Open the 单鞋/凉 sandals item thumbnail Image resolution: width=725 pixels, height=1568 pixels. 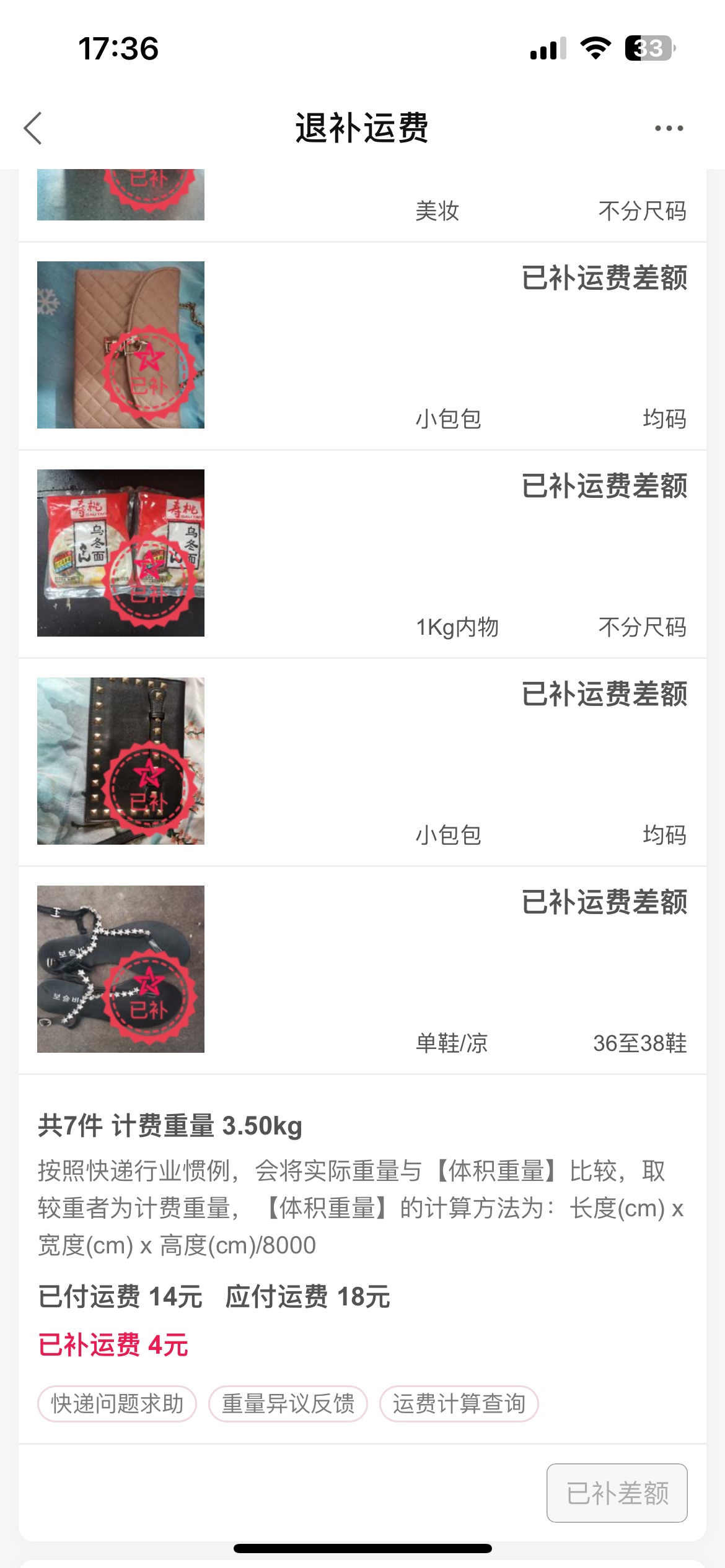(x=121, y=969)
